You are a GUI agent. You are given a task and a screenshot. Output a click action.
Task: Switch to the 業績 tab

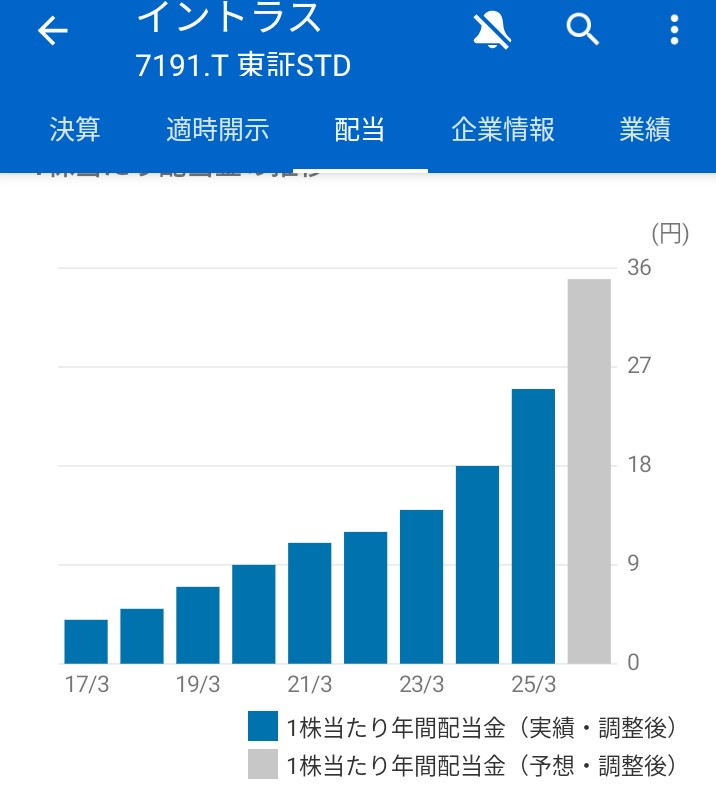pos(645,130)
